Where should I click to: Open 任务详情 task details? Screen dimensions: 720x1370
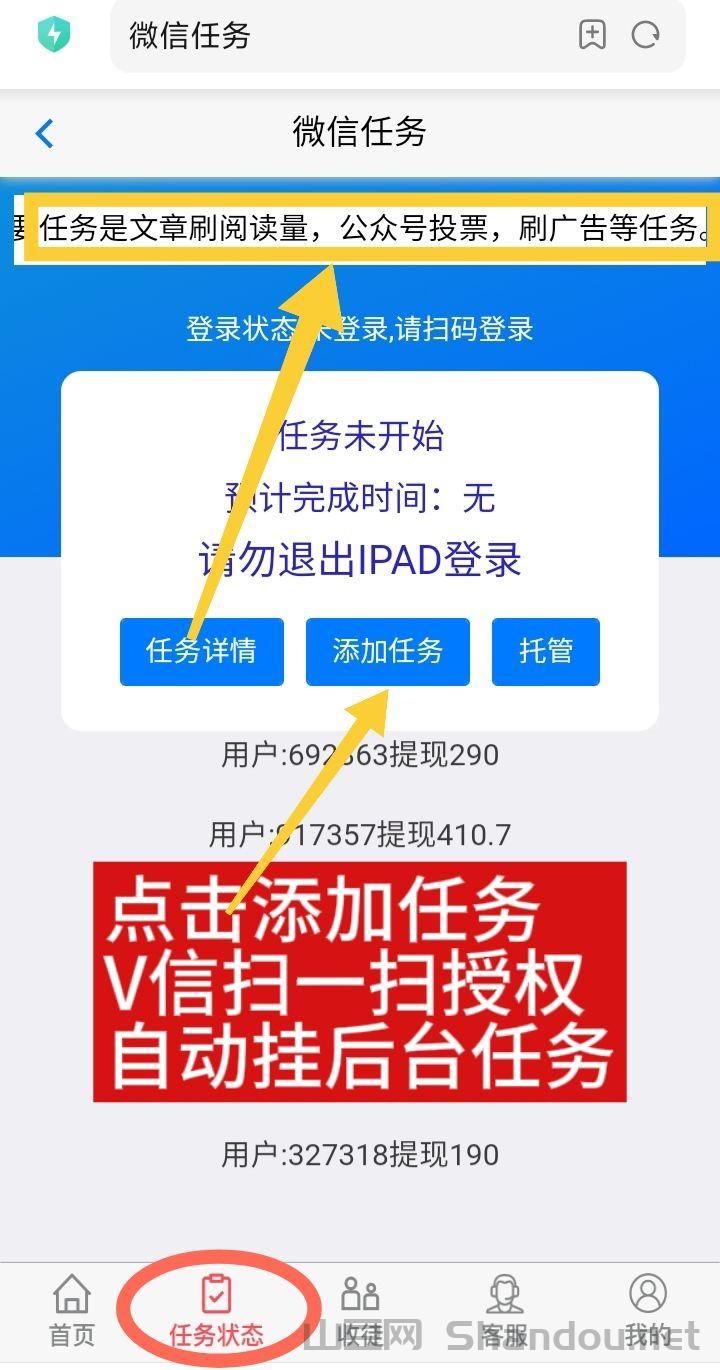201,651
